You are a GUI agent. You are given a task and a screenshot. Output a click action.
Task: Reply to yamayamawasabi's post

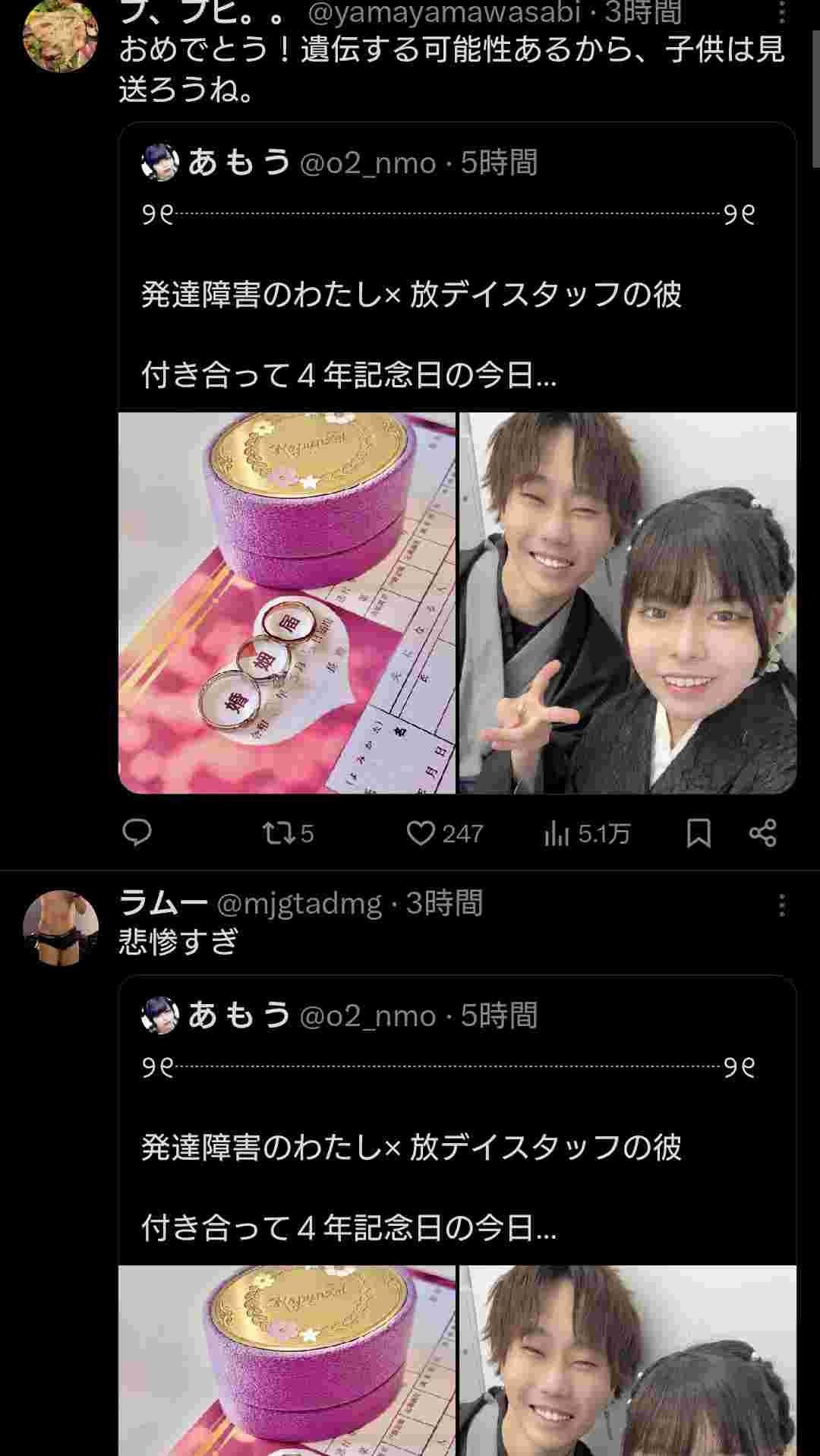(137, 833)
